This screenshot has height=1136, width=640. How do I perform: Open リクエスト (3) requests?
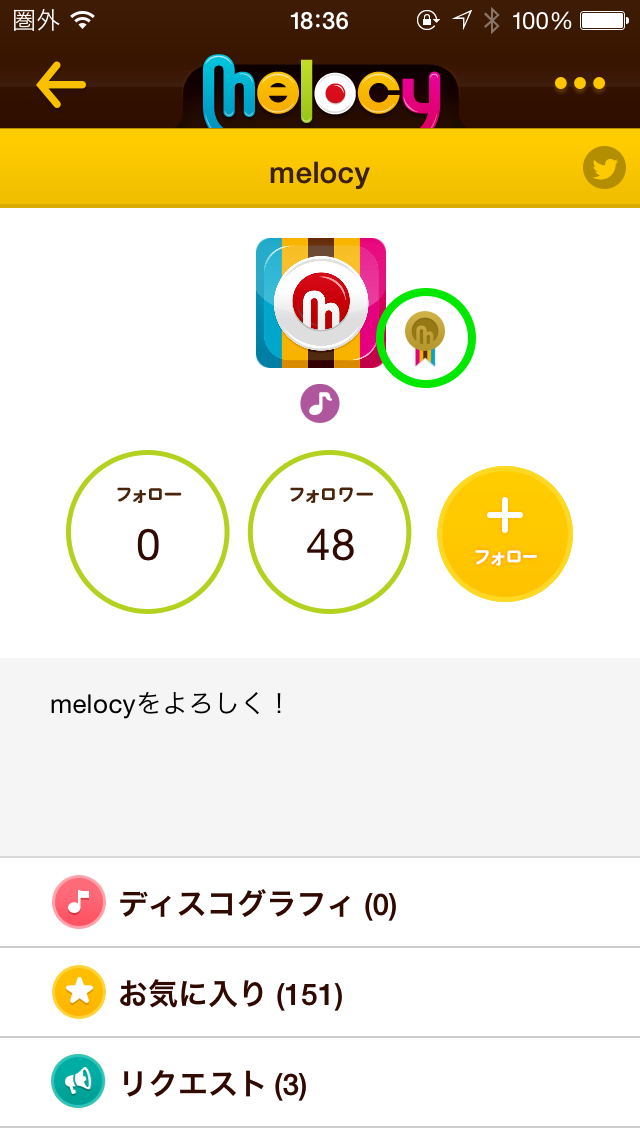(320, 1082)
